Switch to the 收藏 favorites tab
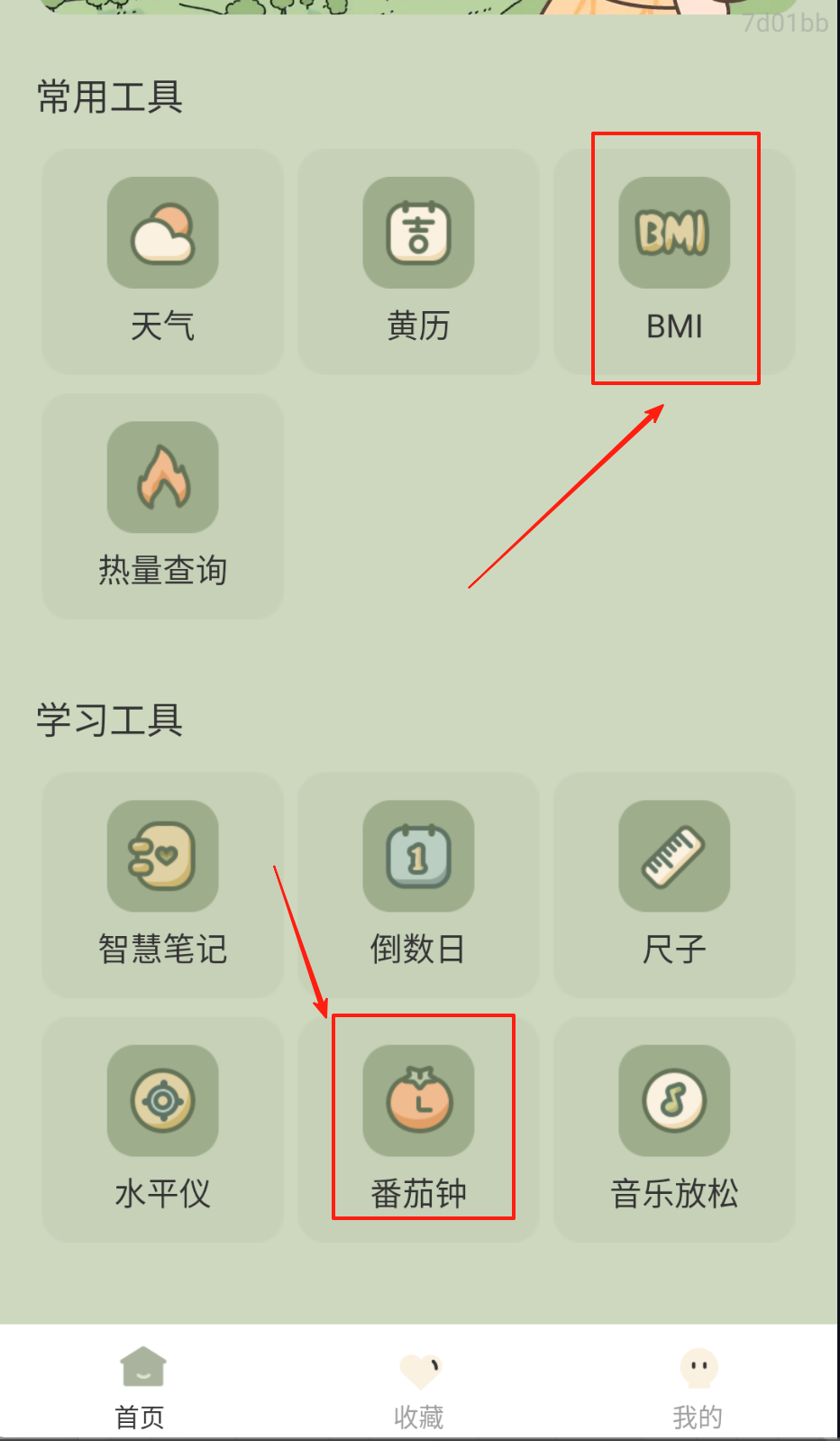840x1441 pixels. pos(419,1387)
